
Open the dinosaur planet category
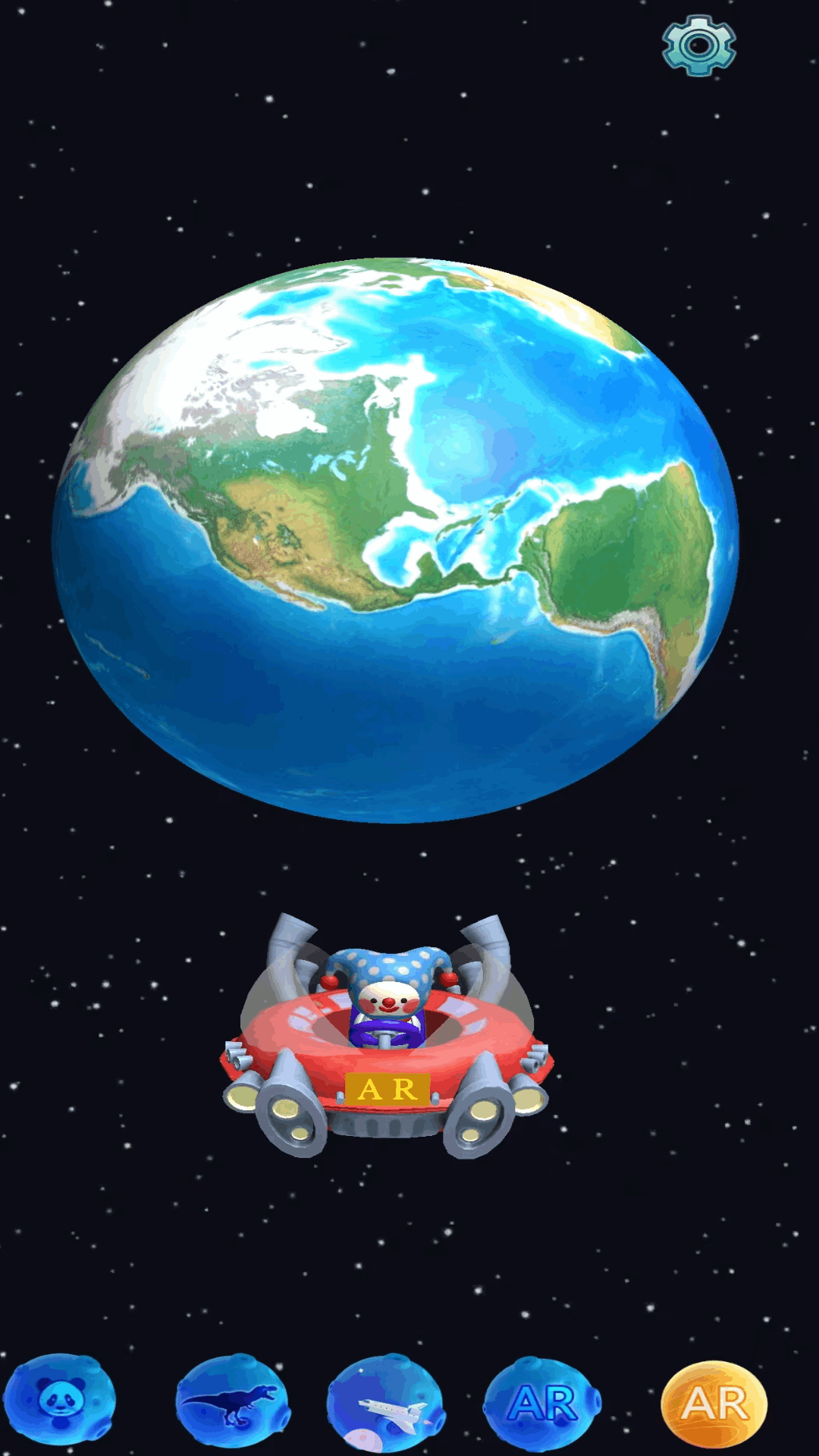[x=232, y=1401]
